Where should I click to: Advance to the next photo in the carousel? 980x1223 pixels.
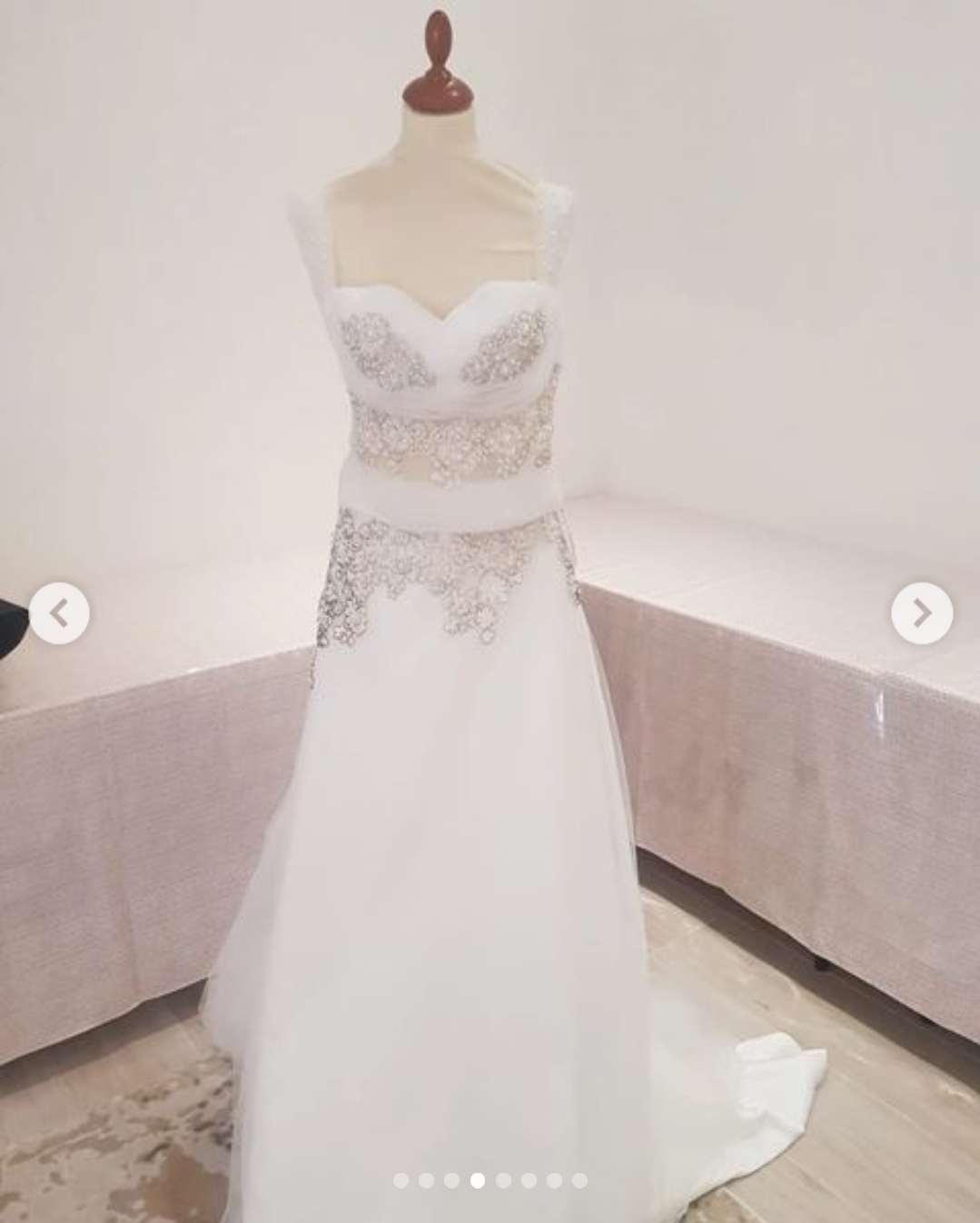point(921,614)
